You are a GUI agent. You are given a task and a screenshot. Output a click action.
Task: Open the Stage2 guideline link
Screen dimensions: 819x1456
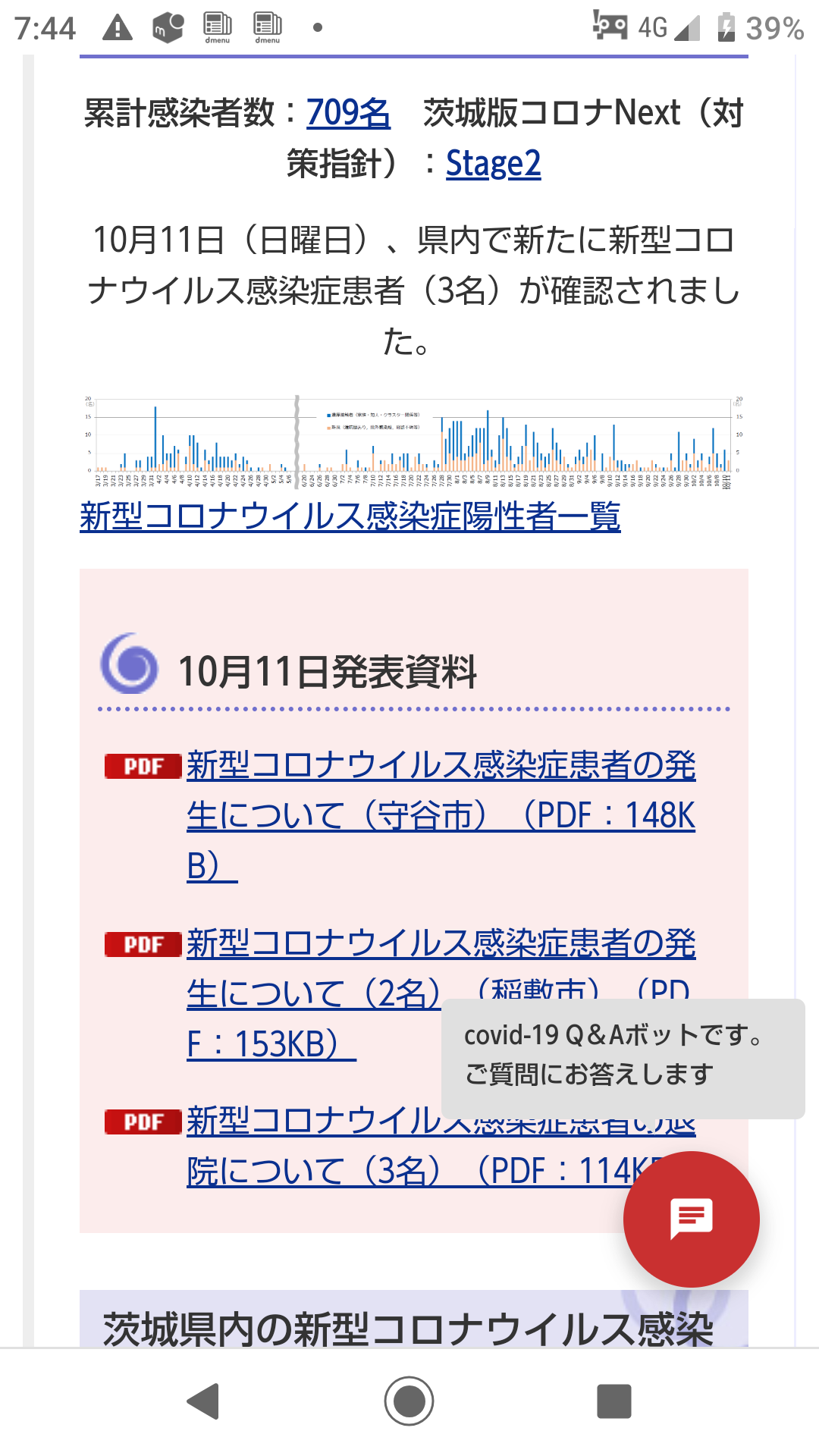coord(493,164)
